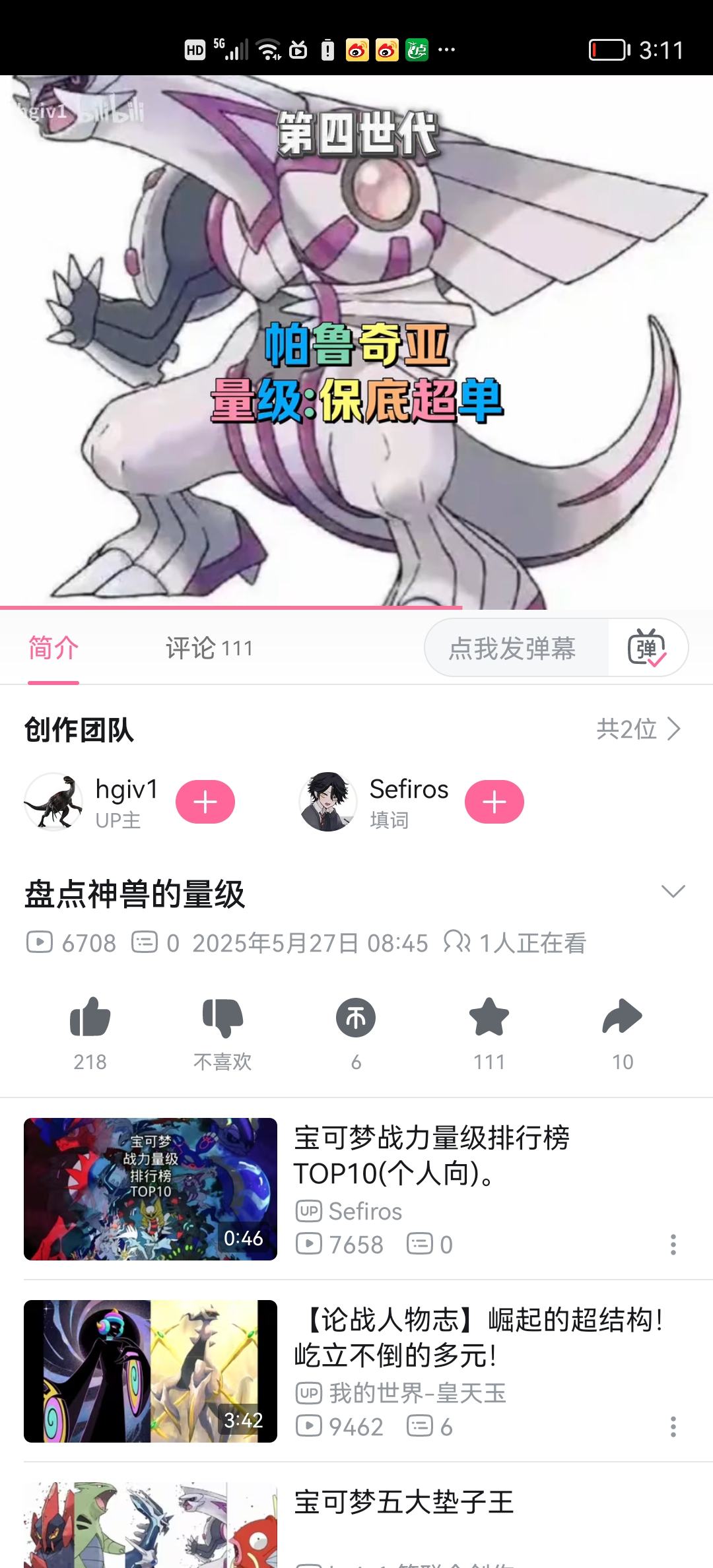713x1568 pixels.
Task: Open the 共2位 creator team list
Action: [638, 729]
